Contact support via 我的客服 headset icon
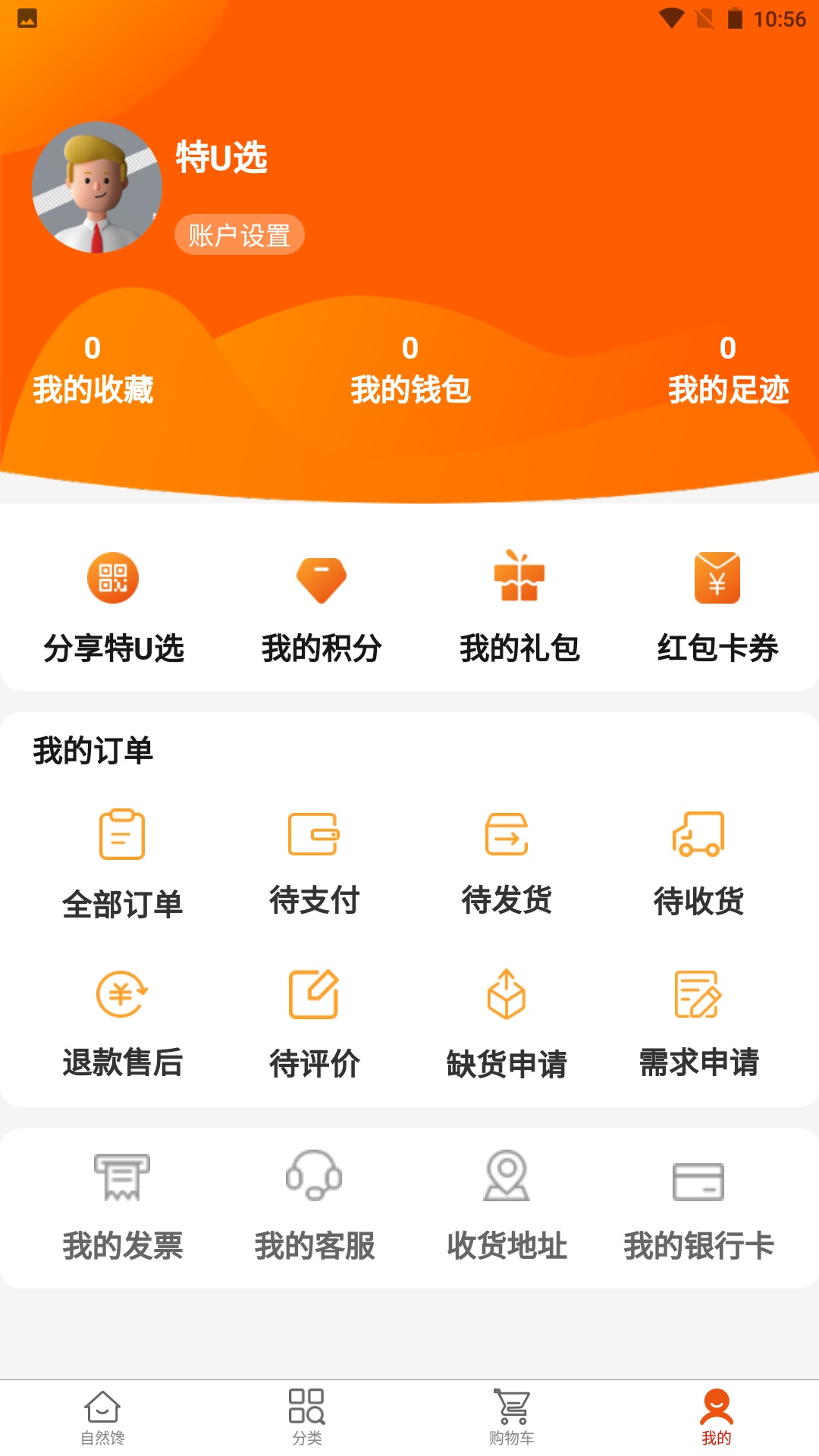819x1456 pixels. click(315, 1179)
